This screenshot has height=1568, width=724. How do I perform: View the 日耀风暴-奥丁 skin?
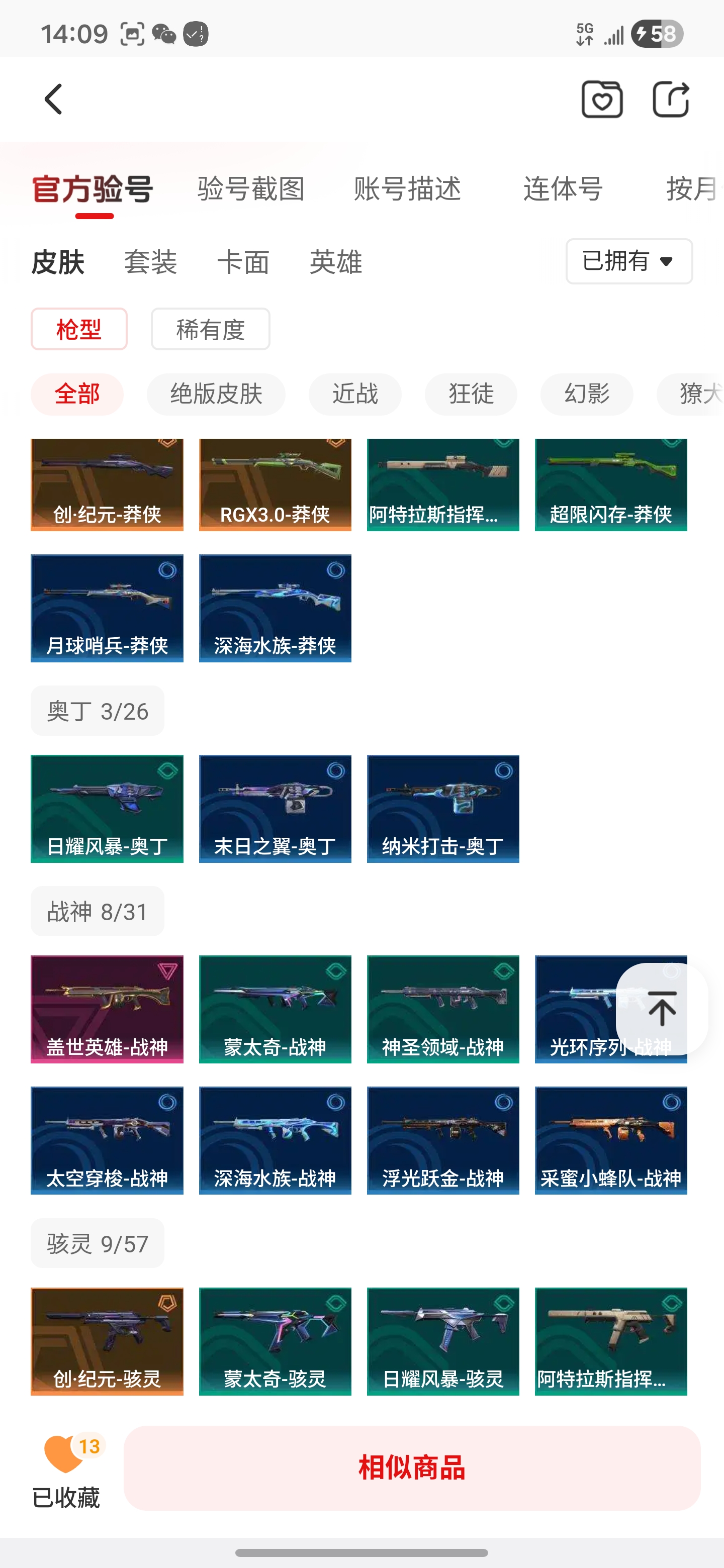[x=107, y=808]
